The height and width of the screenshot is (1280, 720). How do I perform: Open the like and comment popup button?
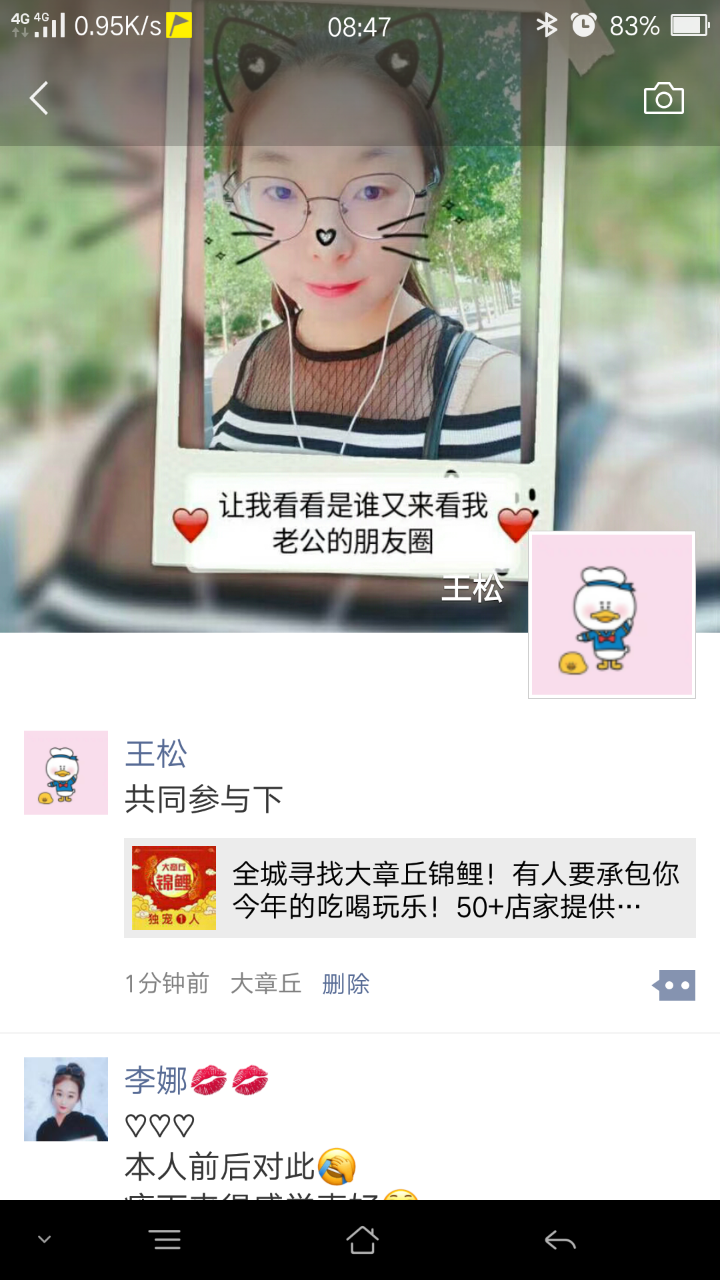(x=674, y=985)
